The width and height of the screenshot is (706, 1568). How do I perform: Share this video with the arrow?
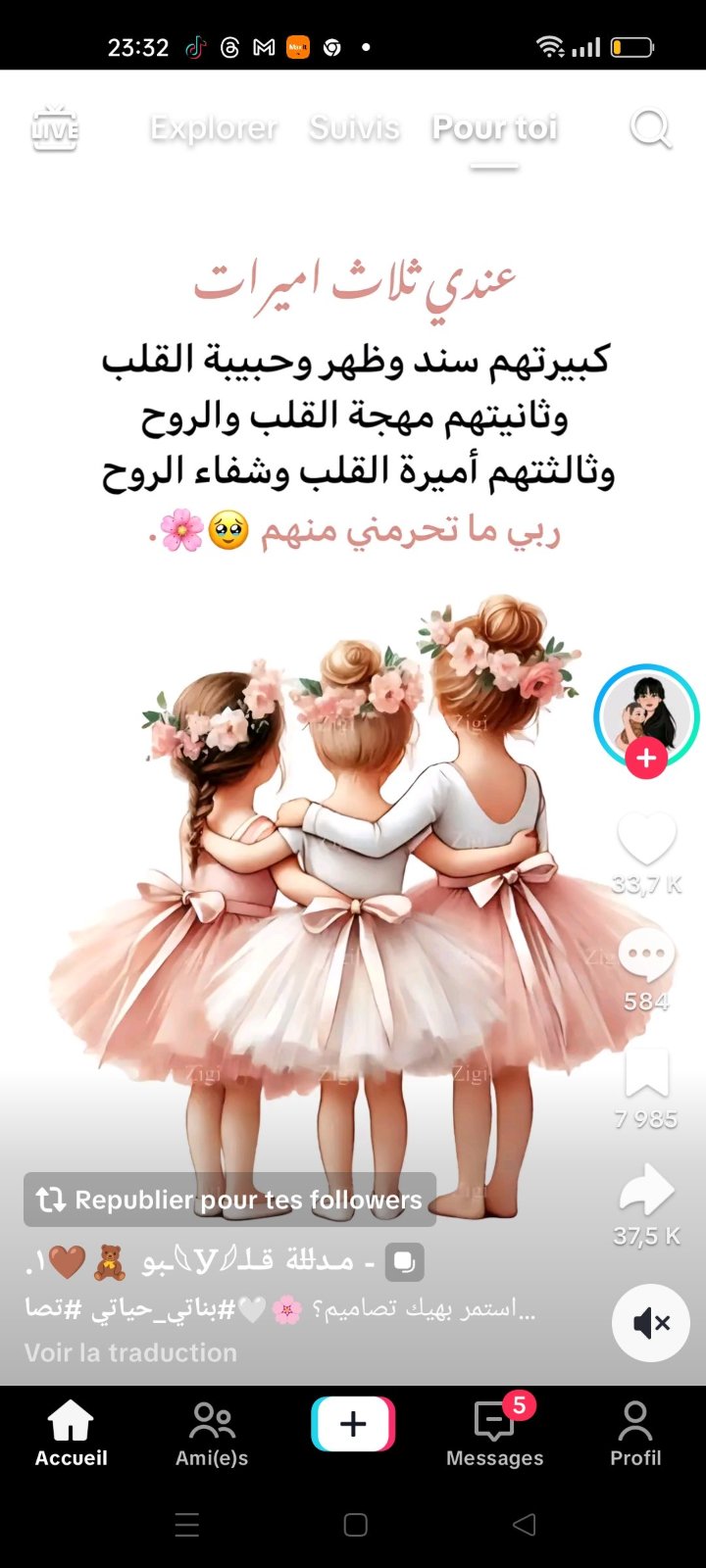pos(646,1190)
